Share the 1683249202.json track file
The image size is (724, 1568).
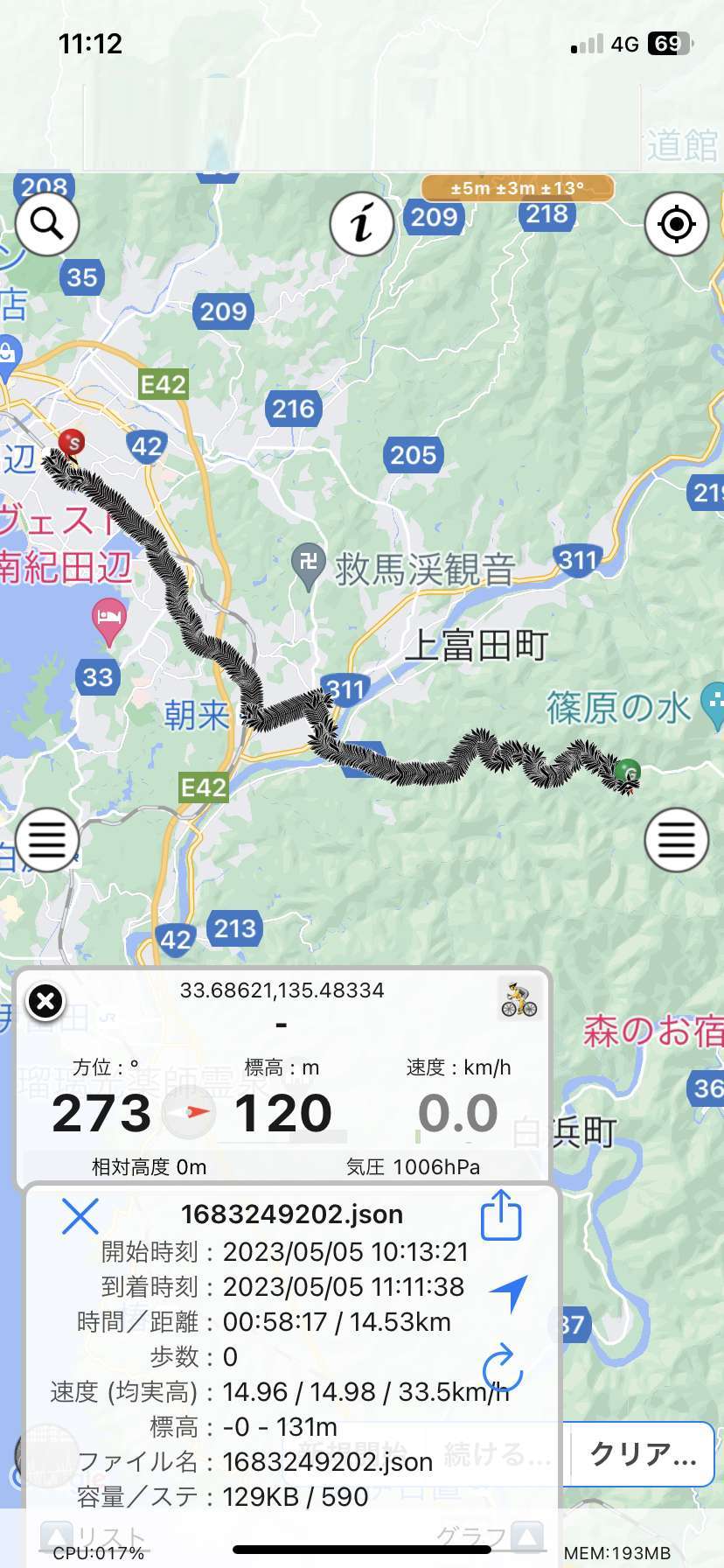[502, 1214]
